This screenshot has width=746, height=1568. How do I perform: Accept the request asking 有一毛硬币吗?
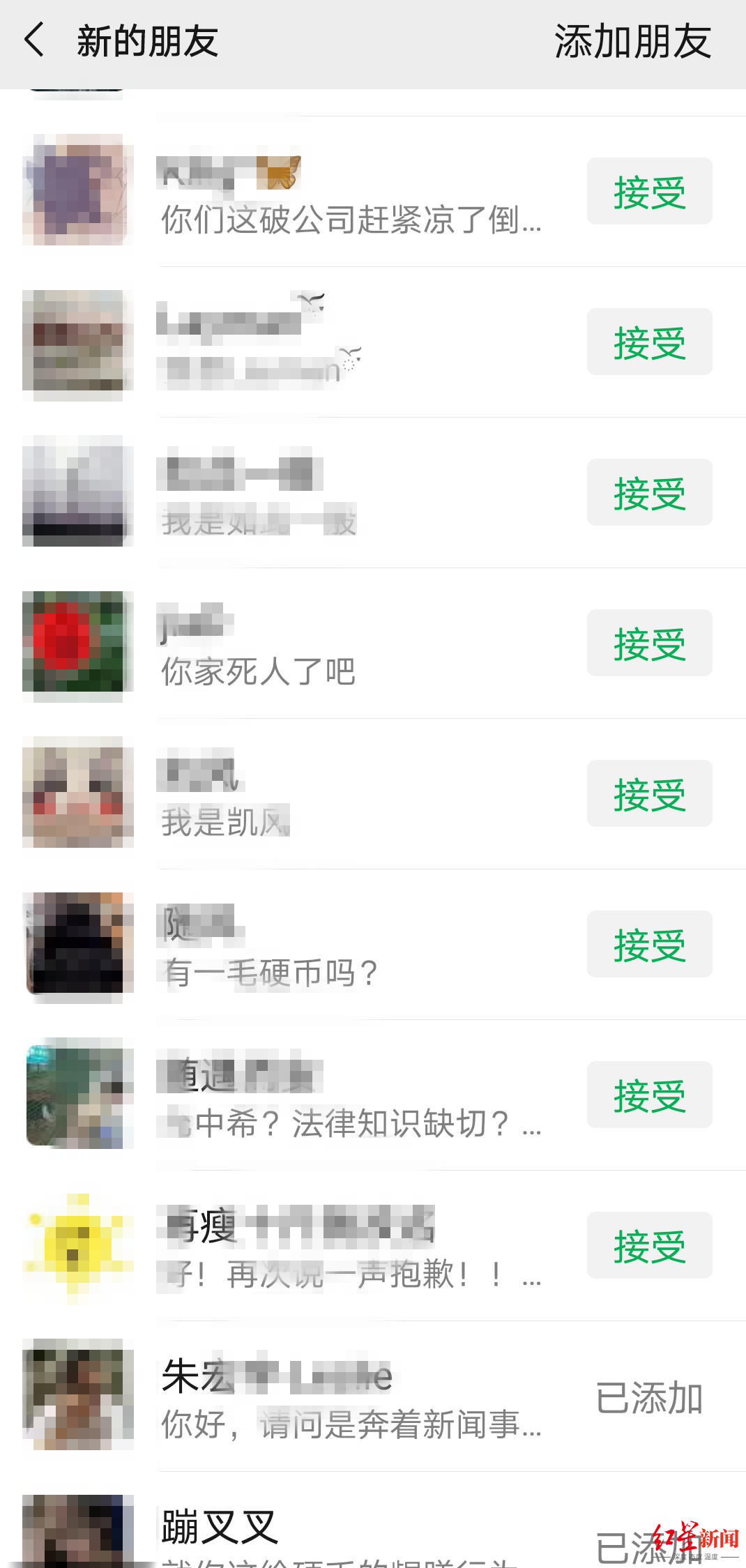point(648,943)
